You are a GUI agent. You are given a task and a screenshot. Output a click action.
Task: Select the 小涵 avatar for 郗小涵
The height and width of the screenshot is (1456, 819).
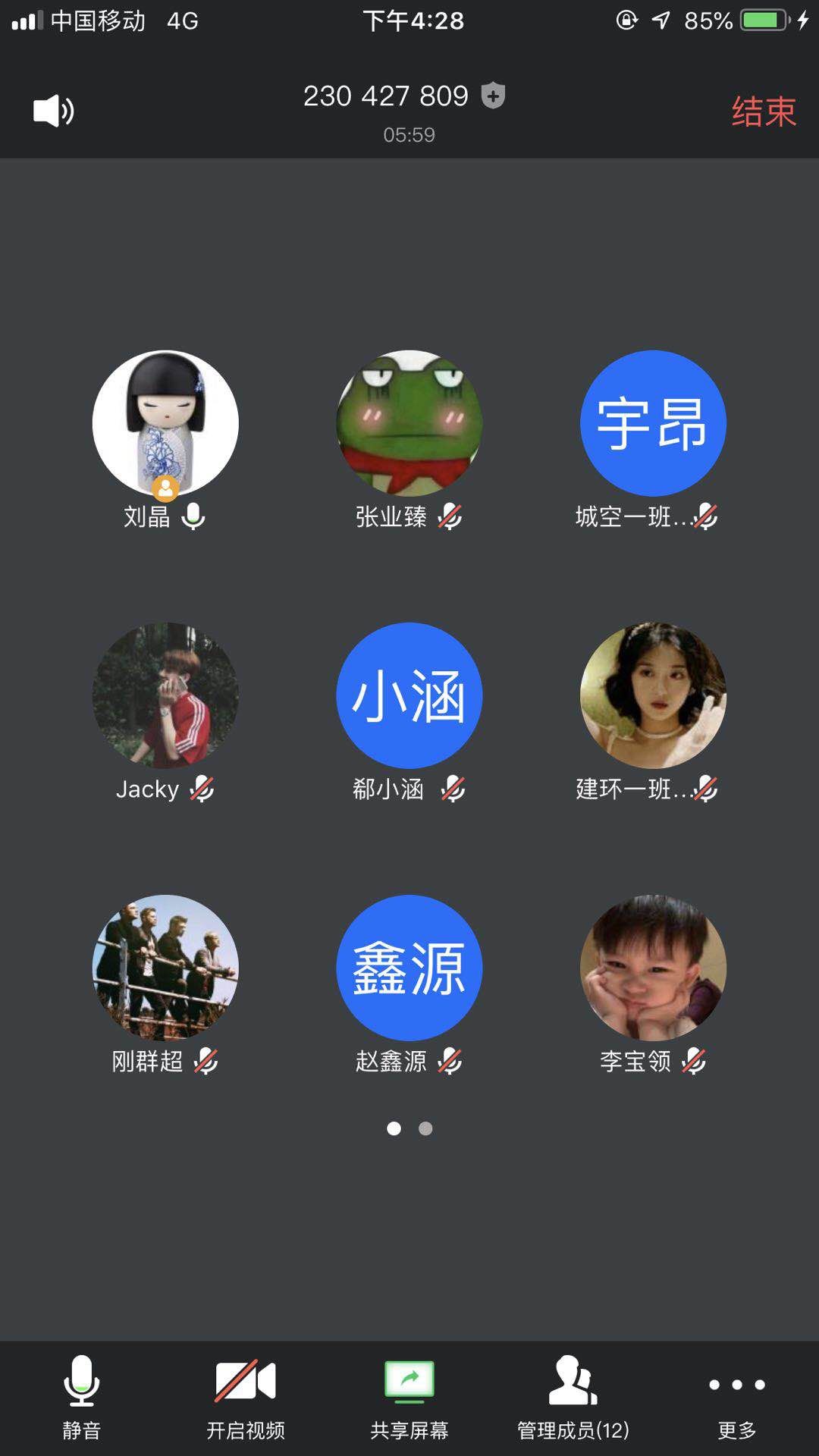(409, 695)
